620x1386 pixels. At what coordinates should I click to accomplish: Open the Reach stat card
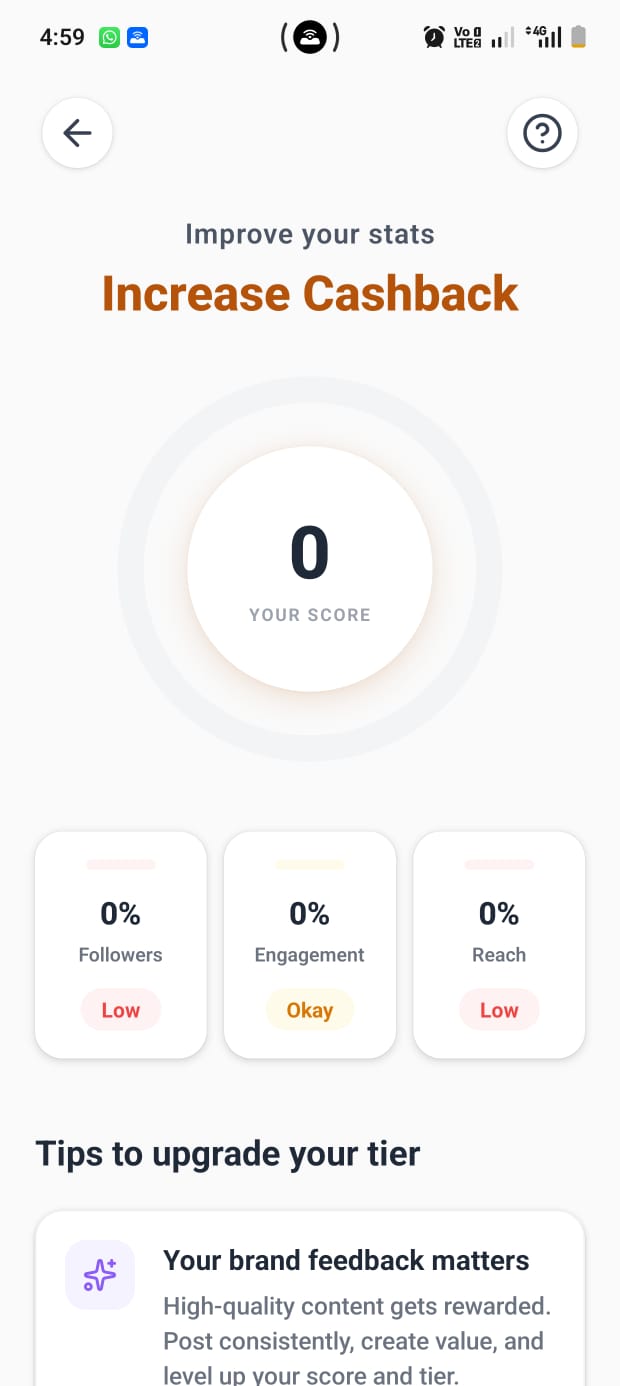tap(499, 943)
